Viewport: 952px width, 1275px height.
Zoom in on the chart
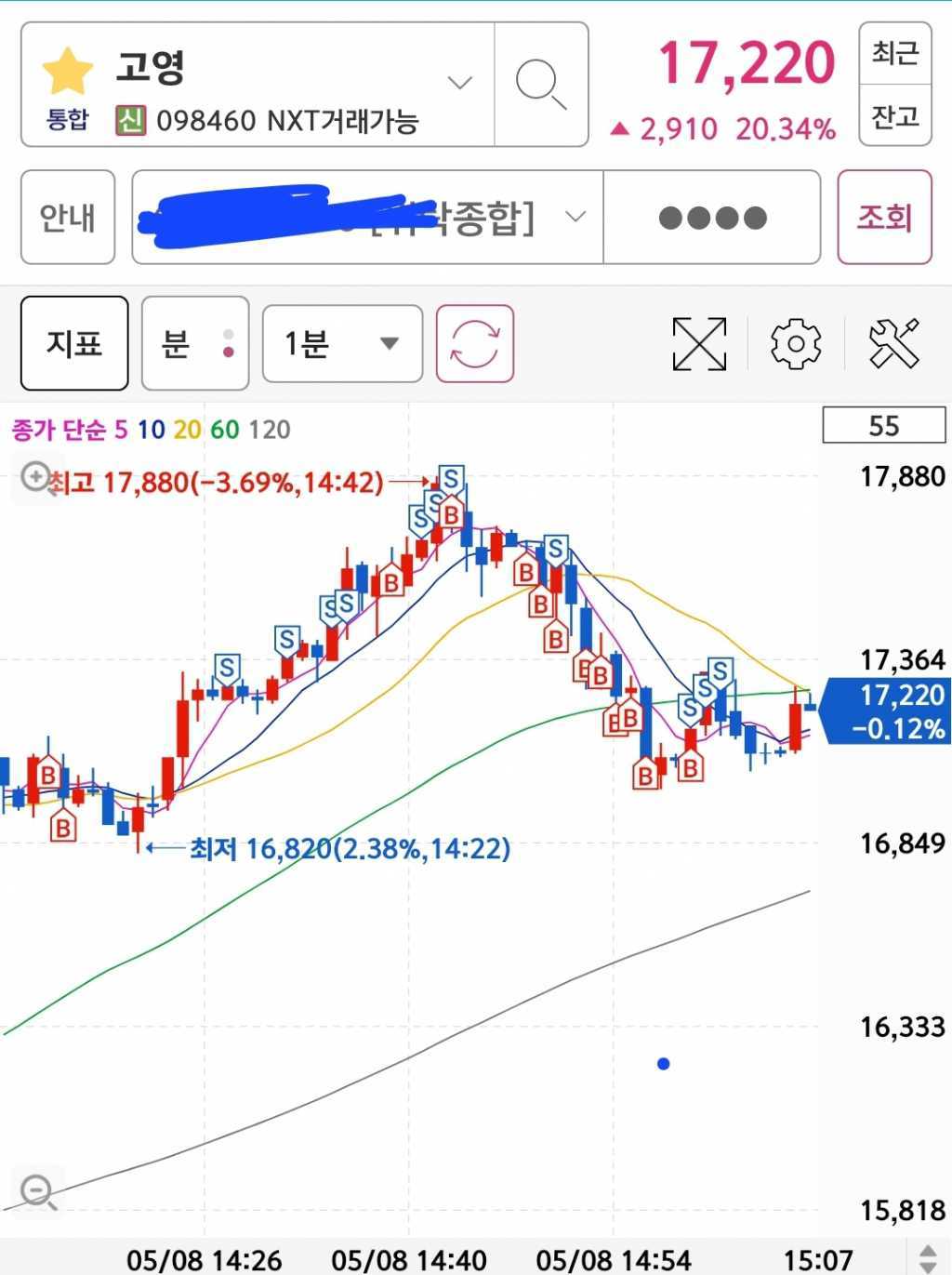tap(36, 478)
